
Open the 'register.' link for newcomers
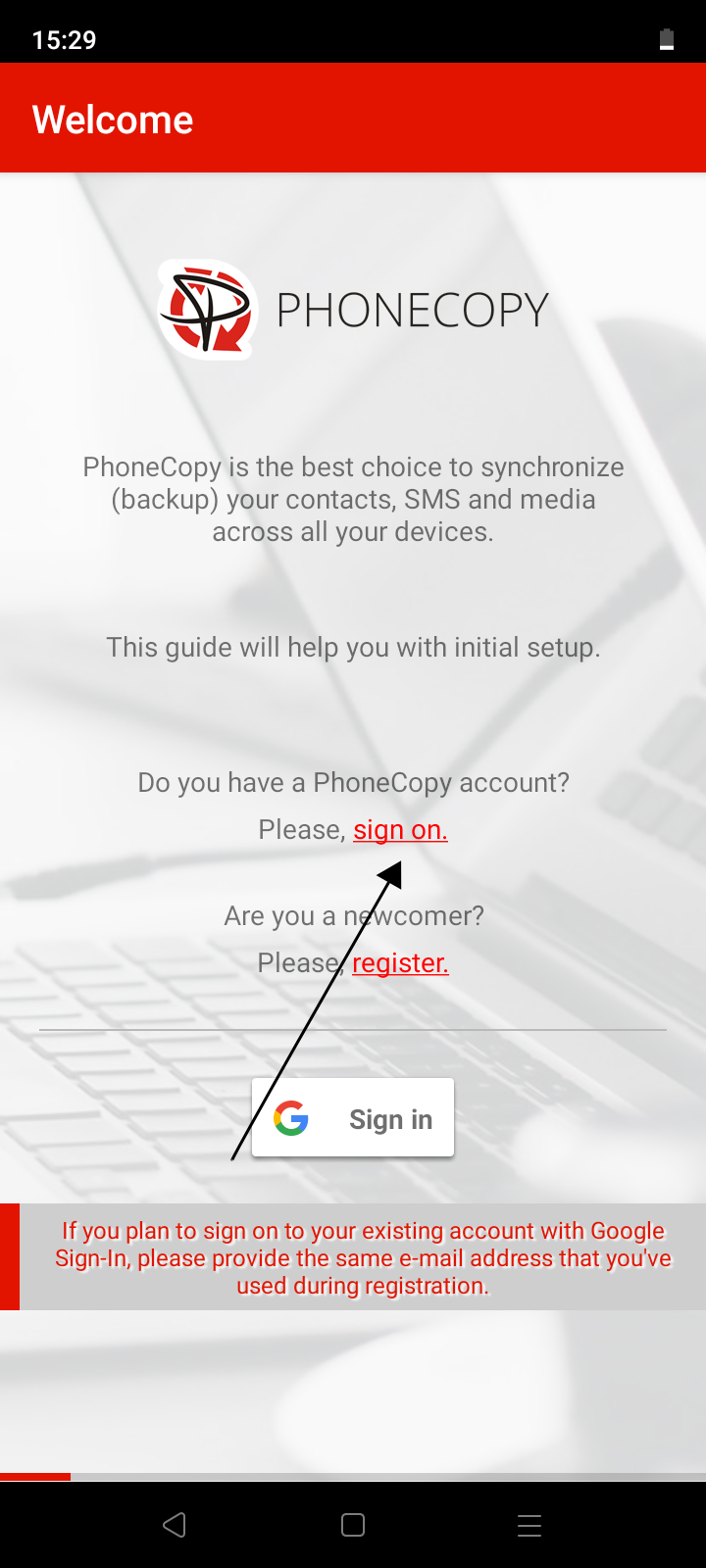coord(400,963)
